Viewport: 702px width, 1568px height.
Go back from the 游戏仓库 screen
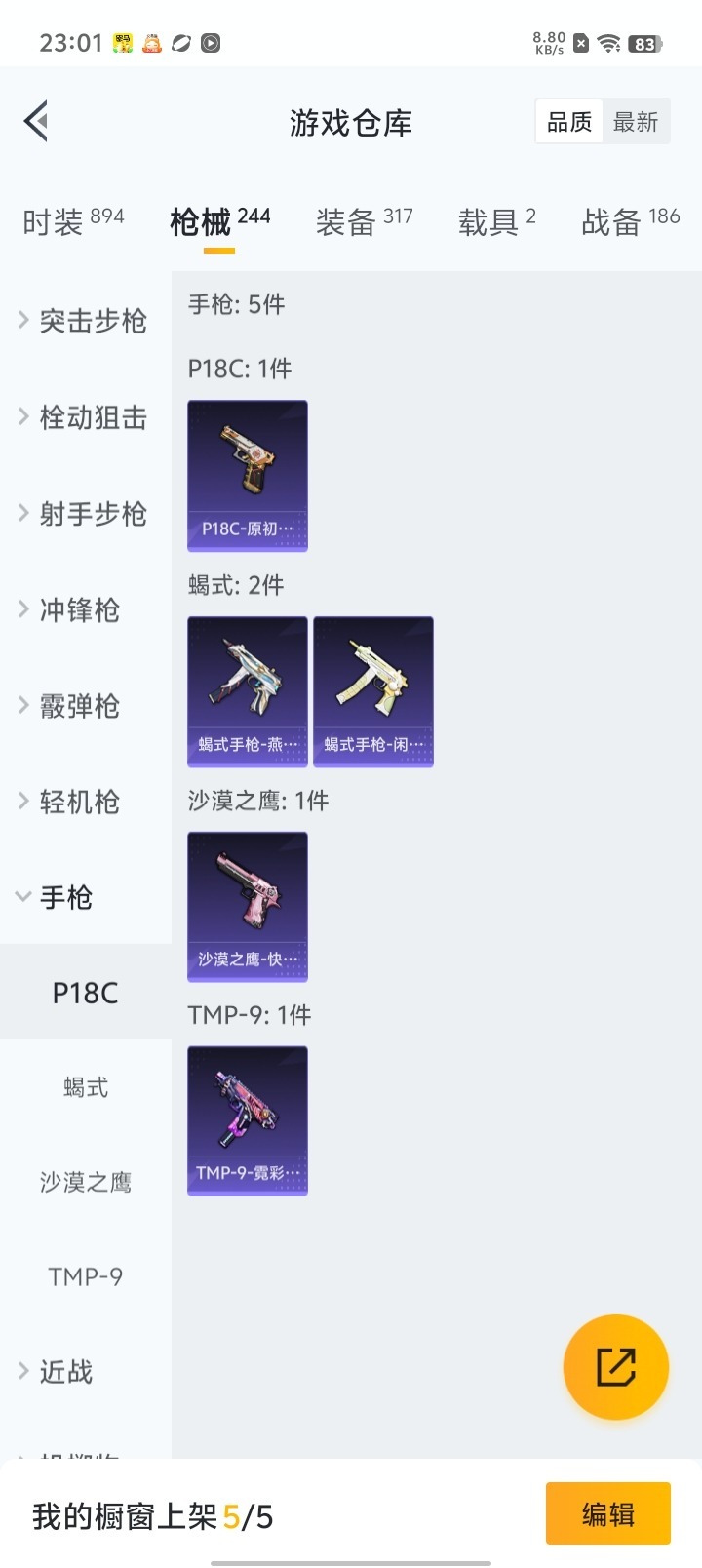point(37,122)
